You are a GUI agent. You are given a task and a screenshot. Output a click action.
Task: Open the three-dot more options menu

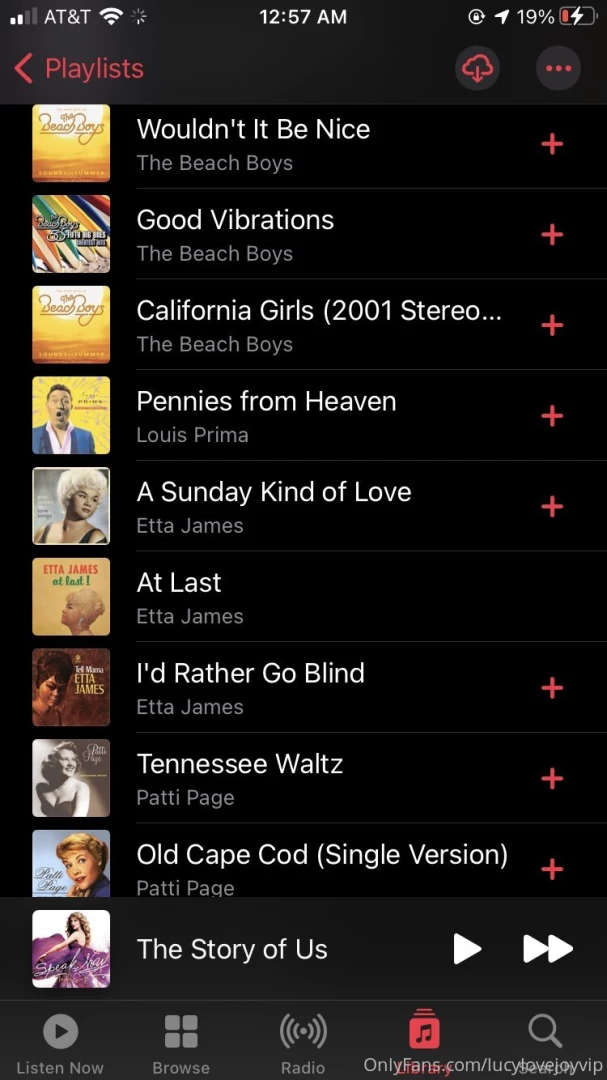pyautogui.click(x=558, y=68)
